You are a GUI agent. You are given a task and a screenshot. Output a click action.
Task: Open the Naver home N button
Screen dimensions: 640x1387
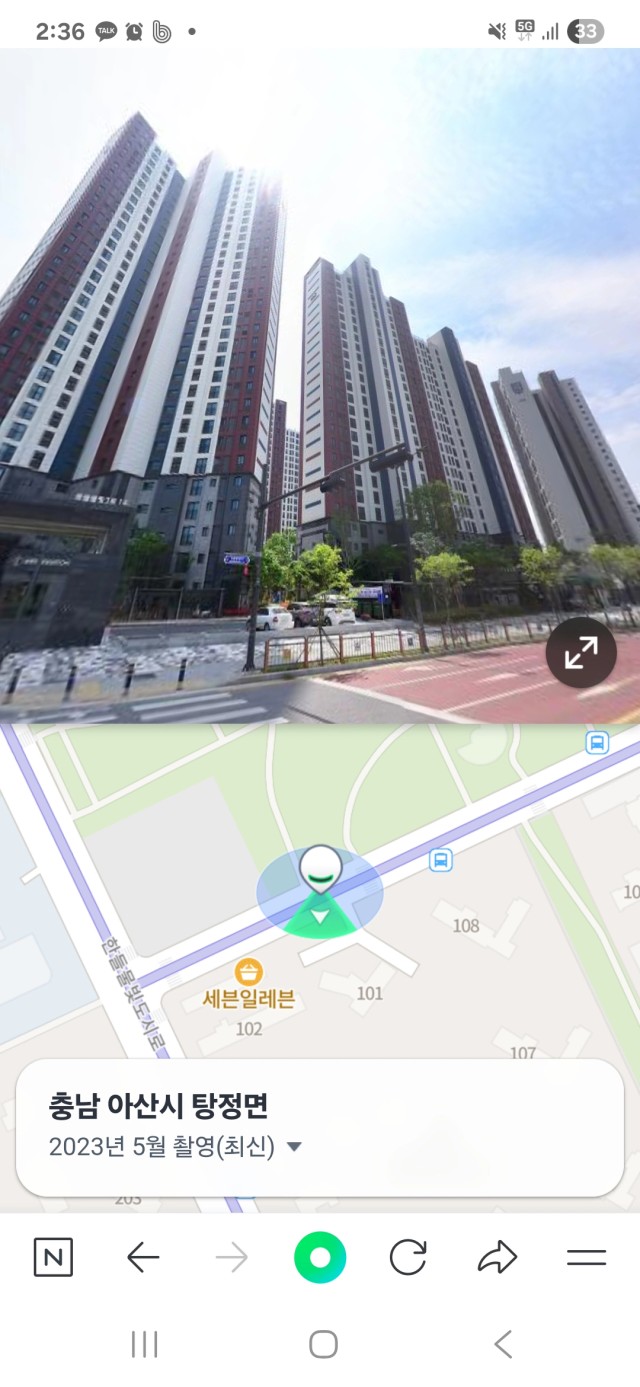(x=53, y=1258)
